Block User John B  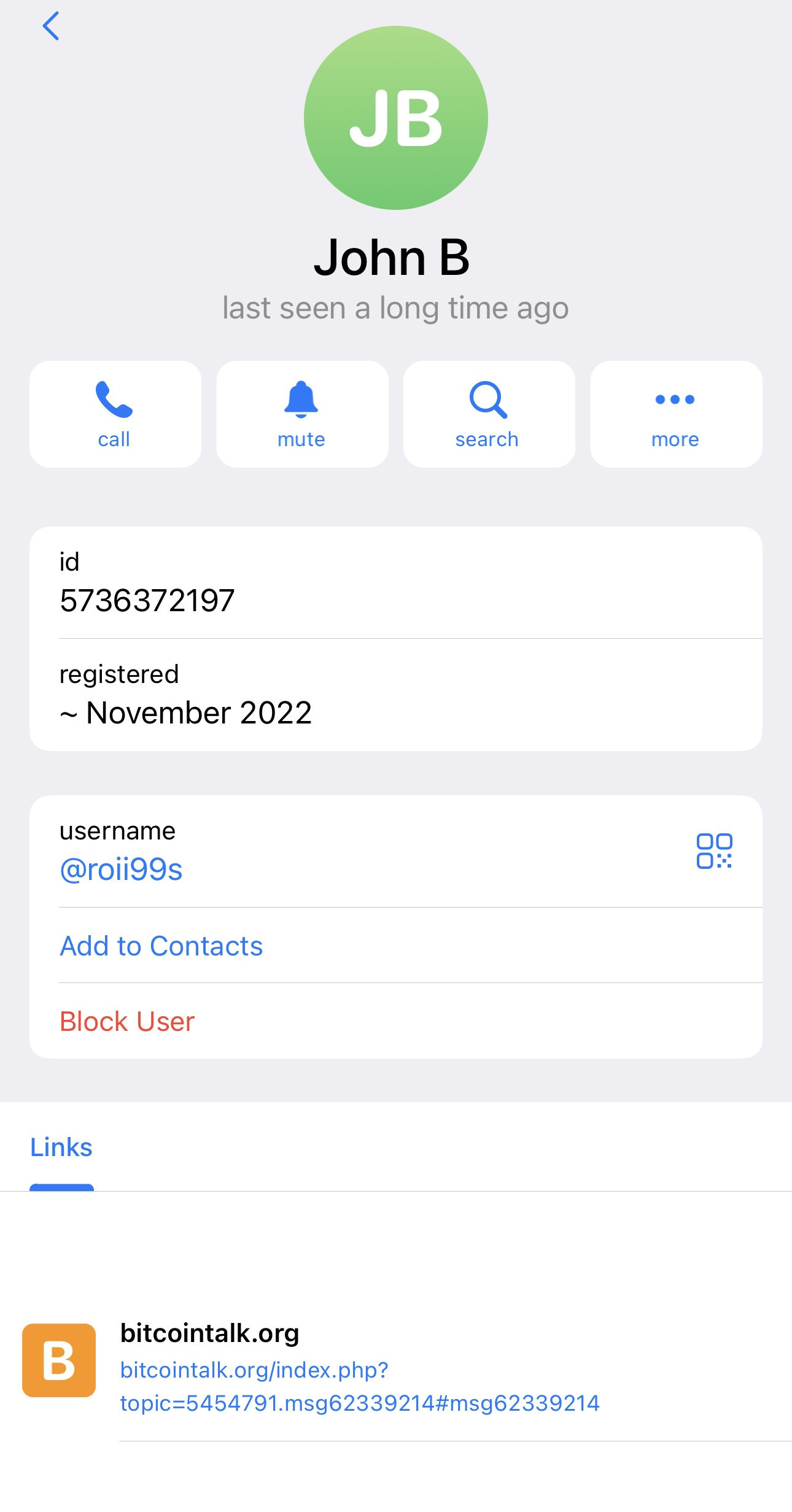pos(396,1021)
